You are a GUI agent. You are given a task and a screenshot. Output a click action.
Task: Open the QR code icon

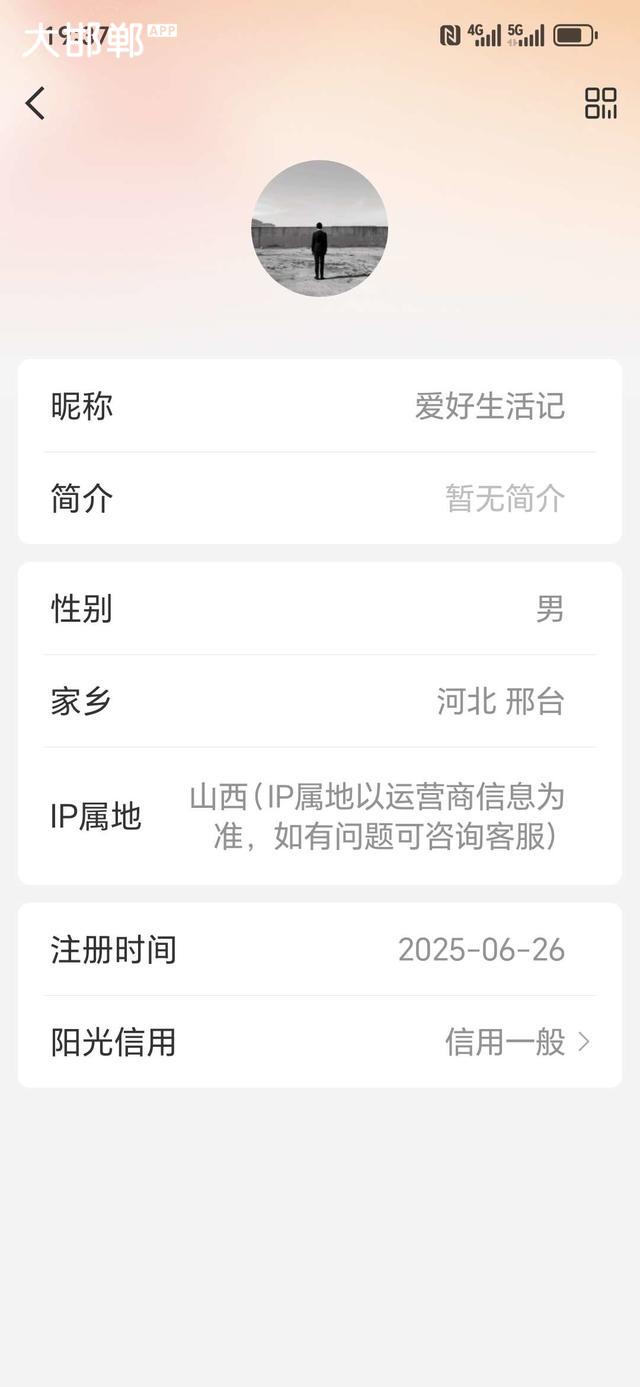coord(600,103)
